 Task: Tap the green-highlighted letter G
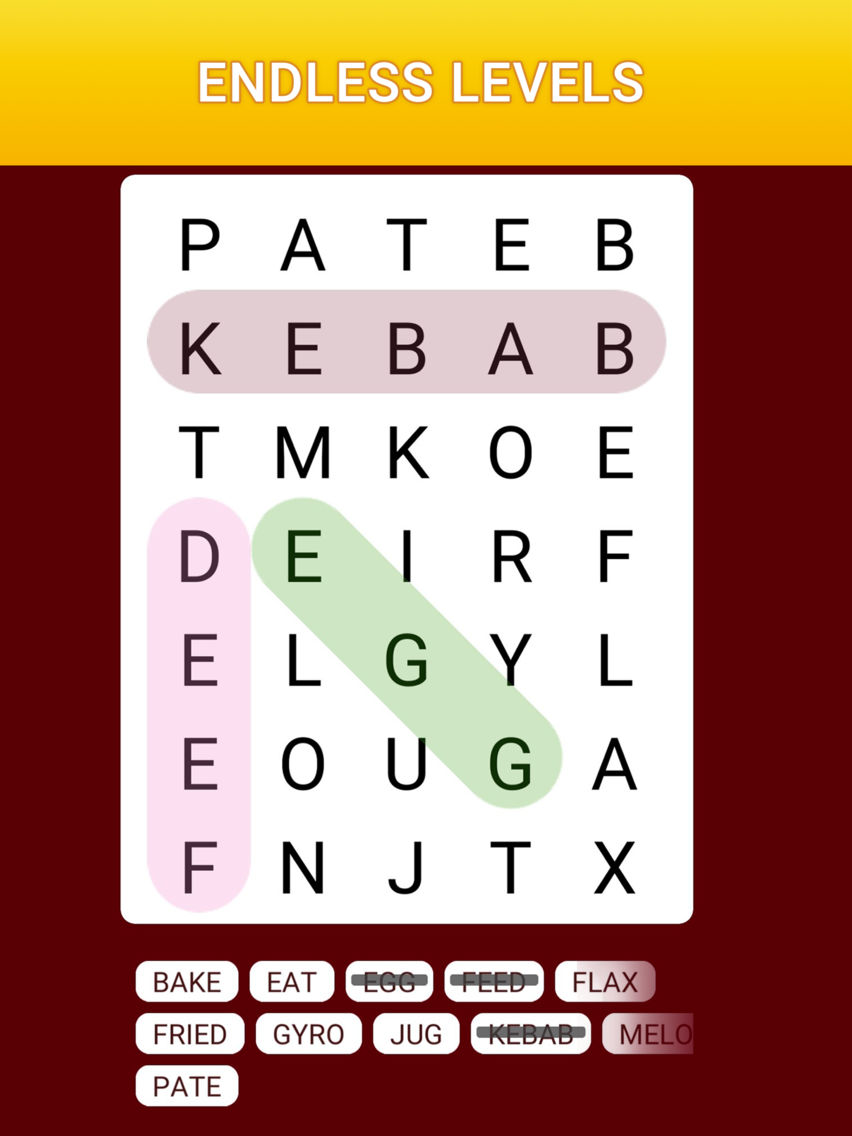pos(407,661)
